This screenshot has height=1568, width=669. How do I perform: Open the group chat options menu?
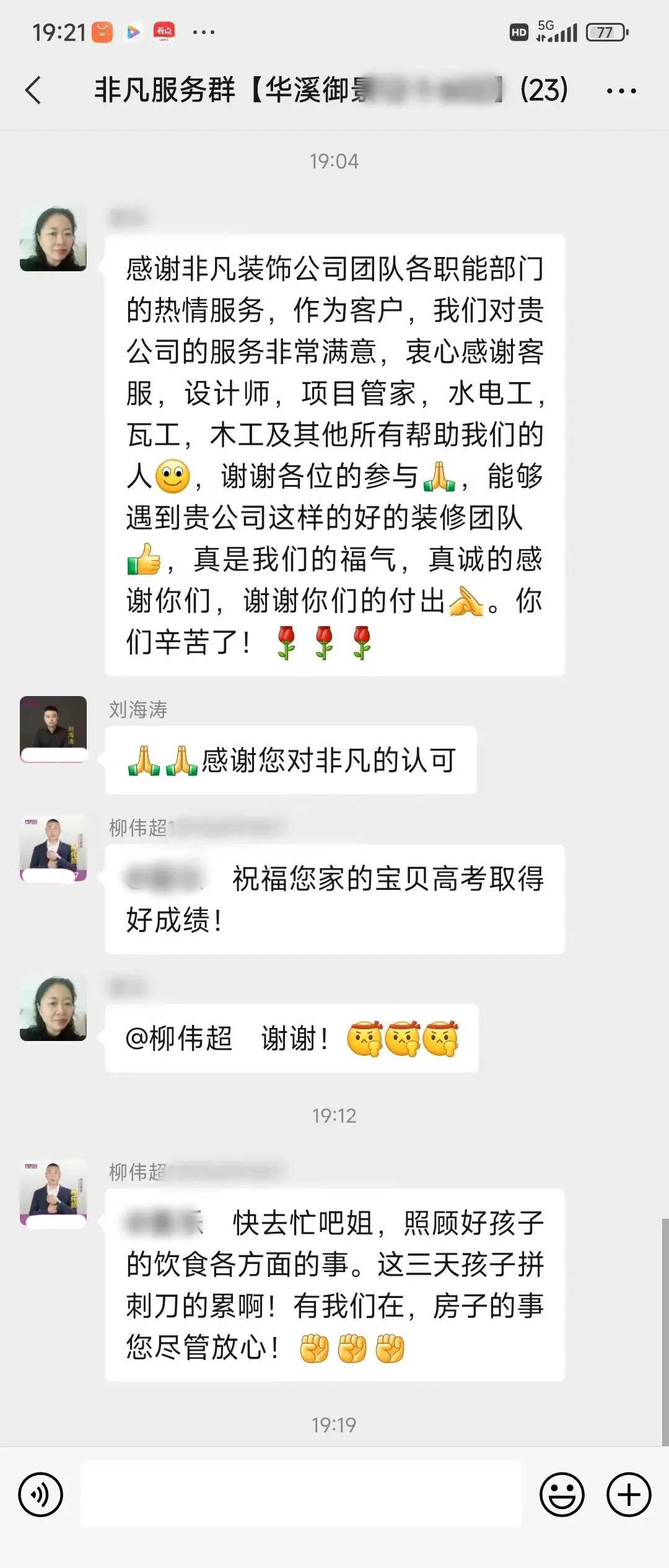[x=621, y=91]
